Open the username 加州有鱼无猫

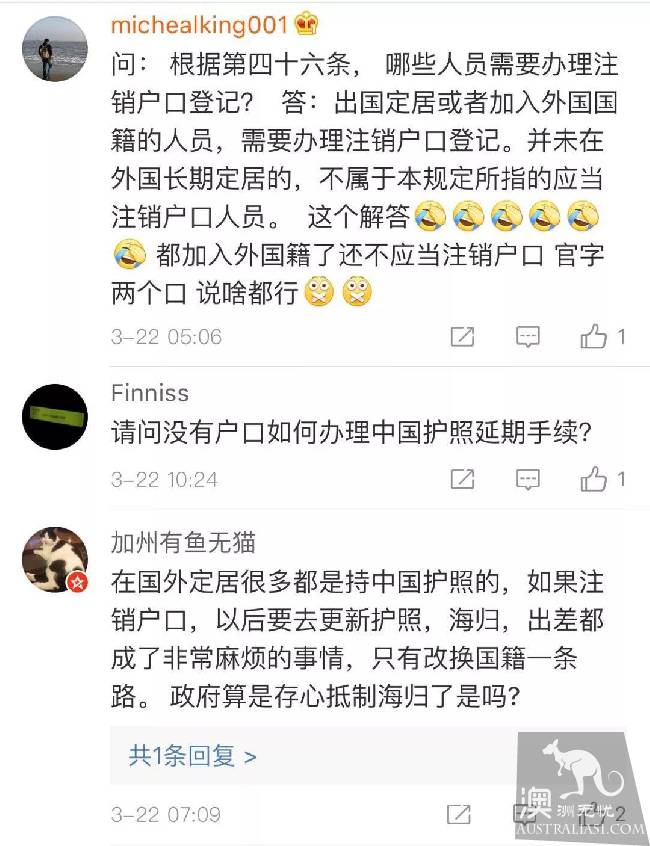[183, 542]
